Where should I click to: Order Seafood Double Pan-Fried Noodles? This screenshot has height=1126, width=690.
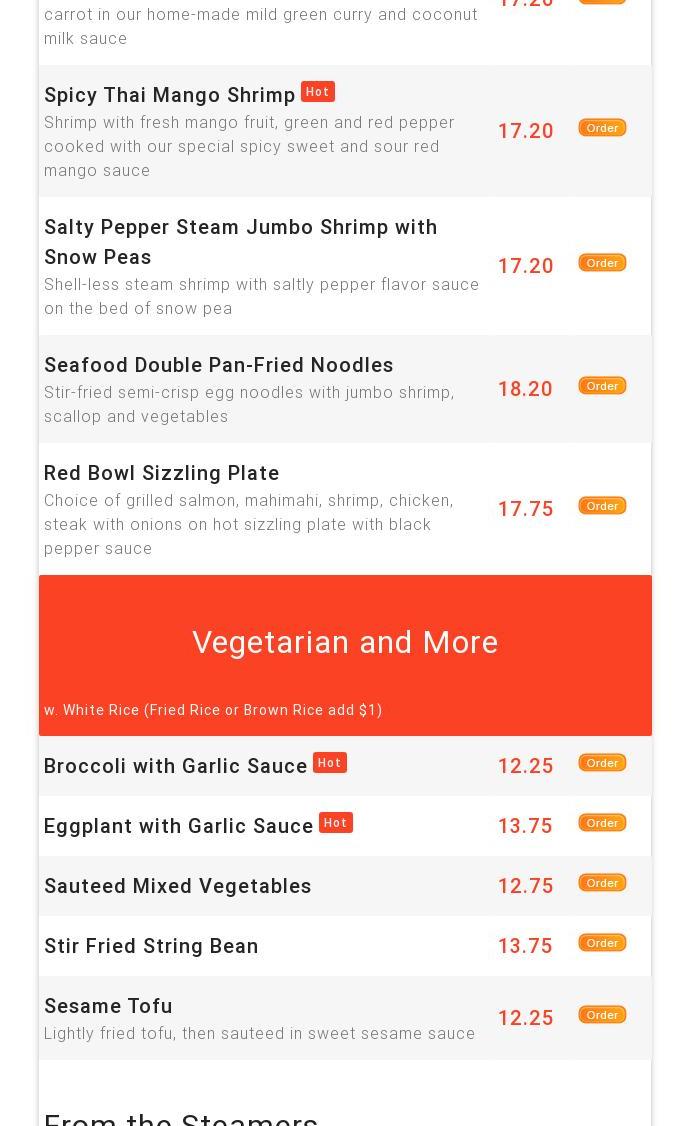(x=602, y=386)
